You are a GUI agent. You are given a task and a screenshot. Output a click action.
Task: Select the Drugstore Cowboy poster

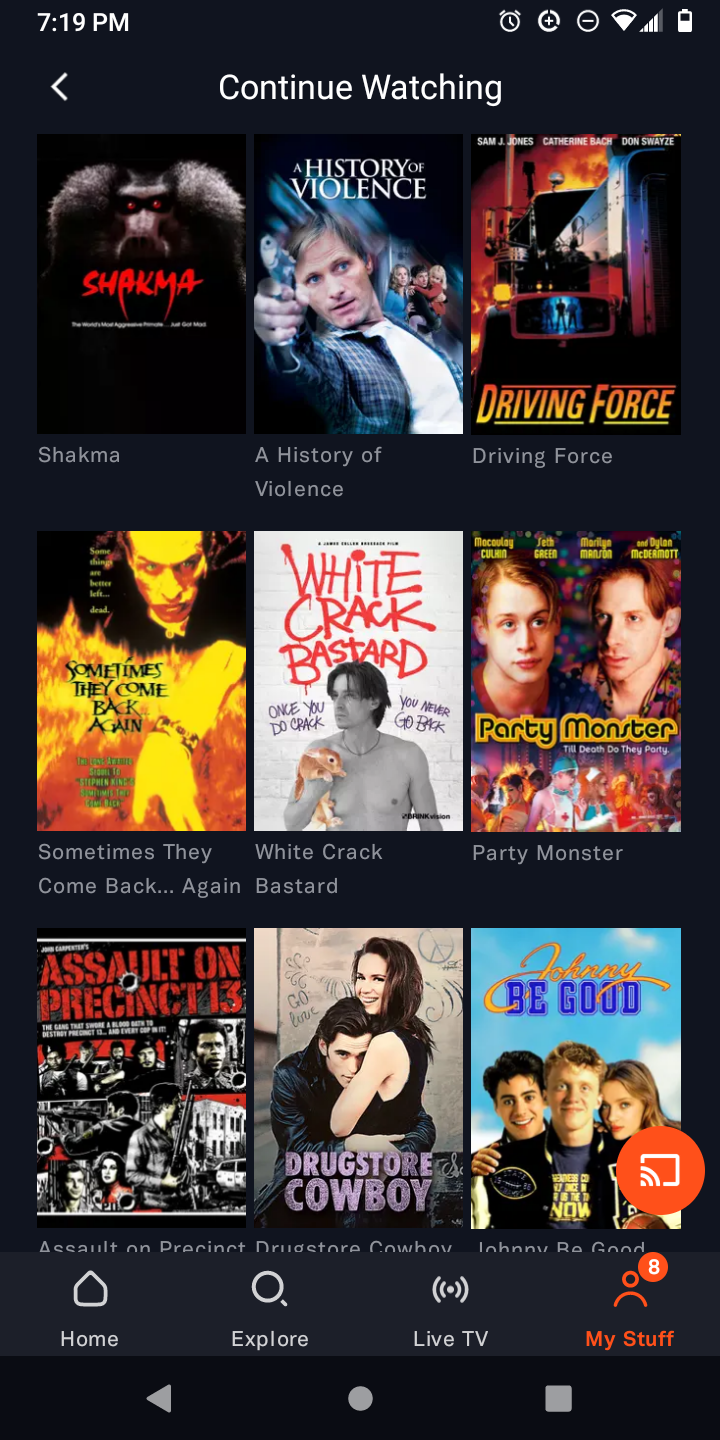[358, 1078]
